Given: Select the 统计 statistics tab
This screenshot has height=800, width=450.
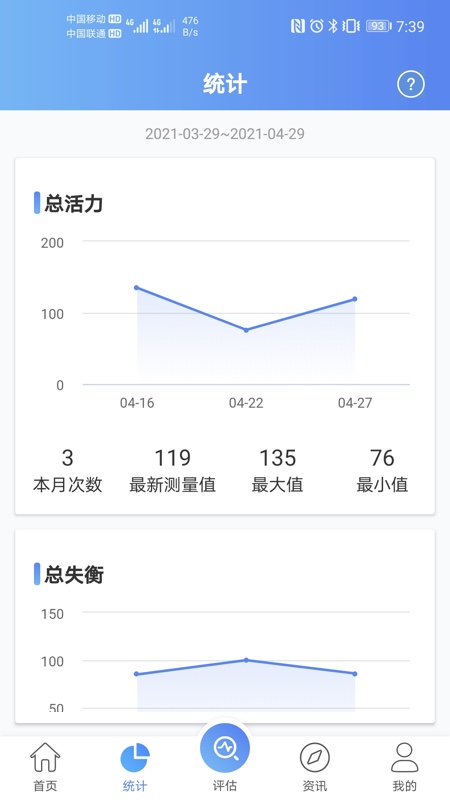Looking at the screenshot, I should [135, 766].
